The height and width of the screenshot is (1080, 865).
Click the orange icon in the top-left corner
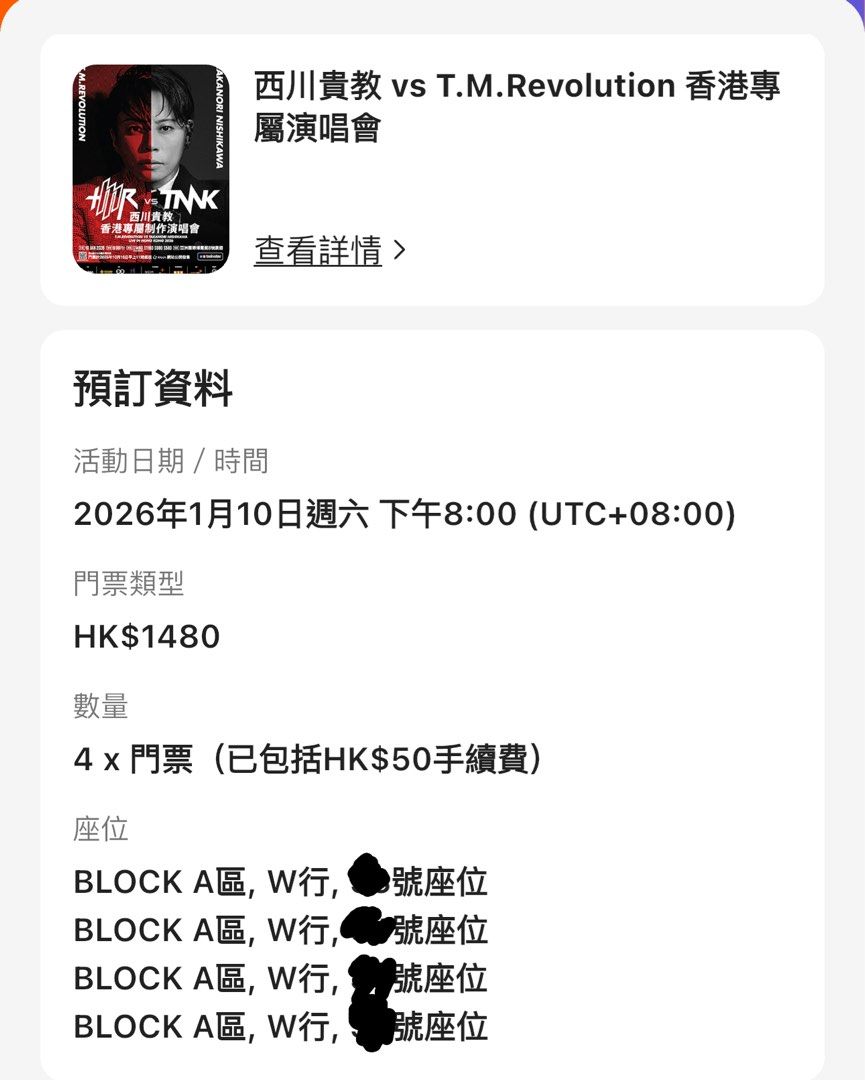tap(8, 10)
